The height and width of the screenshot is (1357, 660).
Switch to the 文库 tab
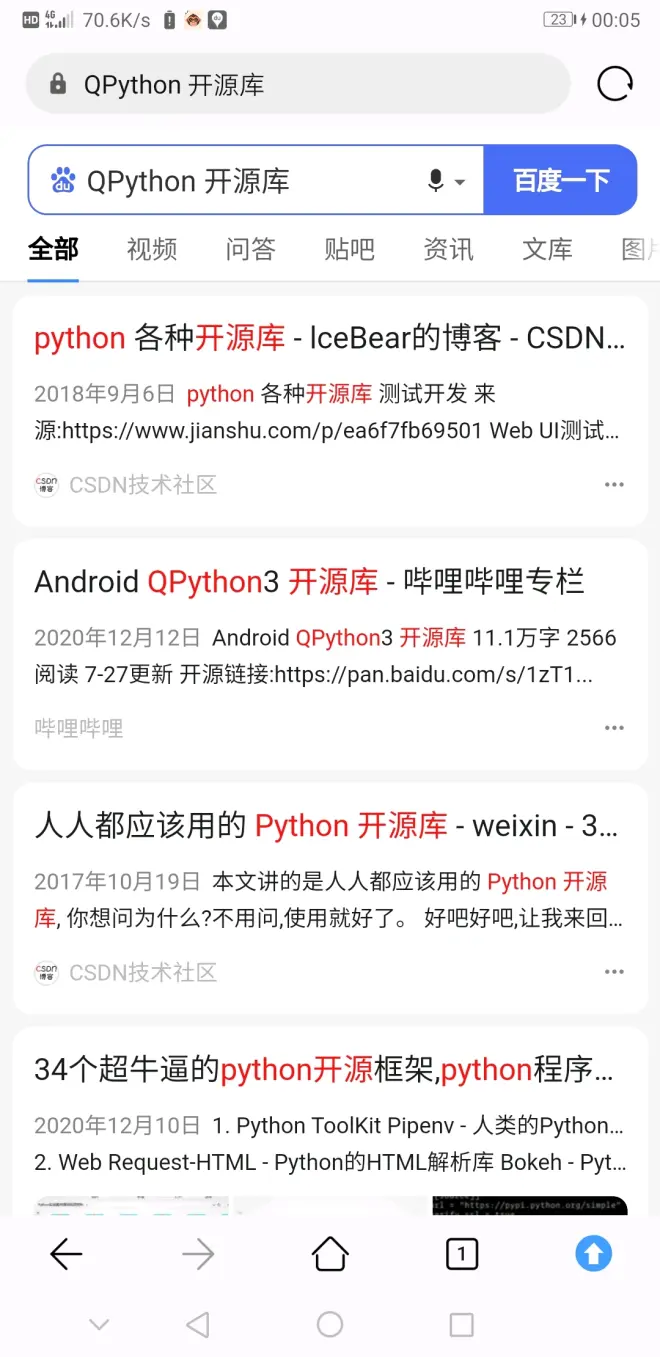pos(547,249)
